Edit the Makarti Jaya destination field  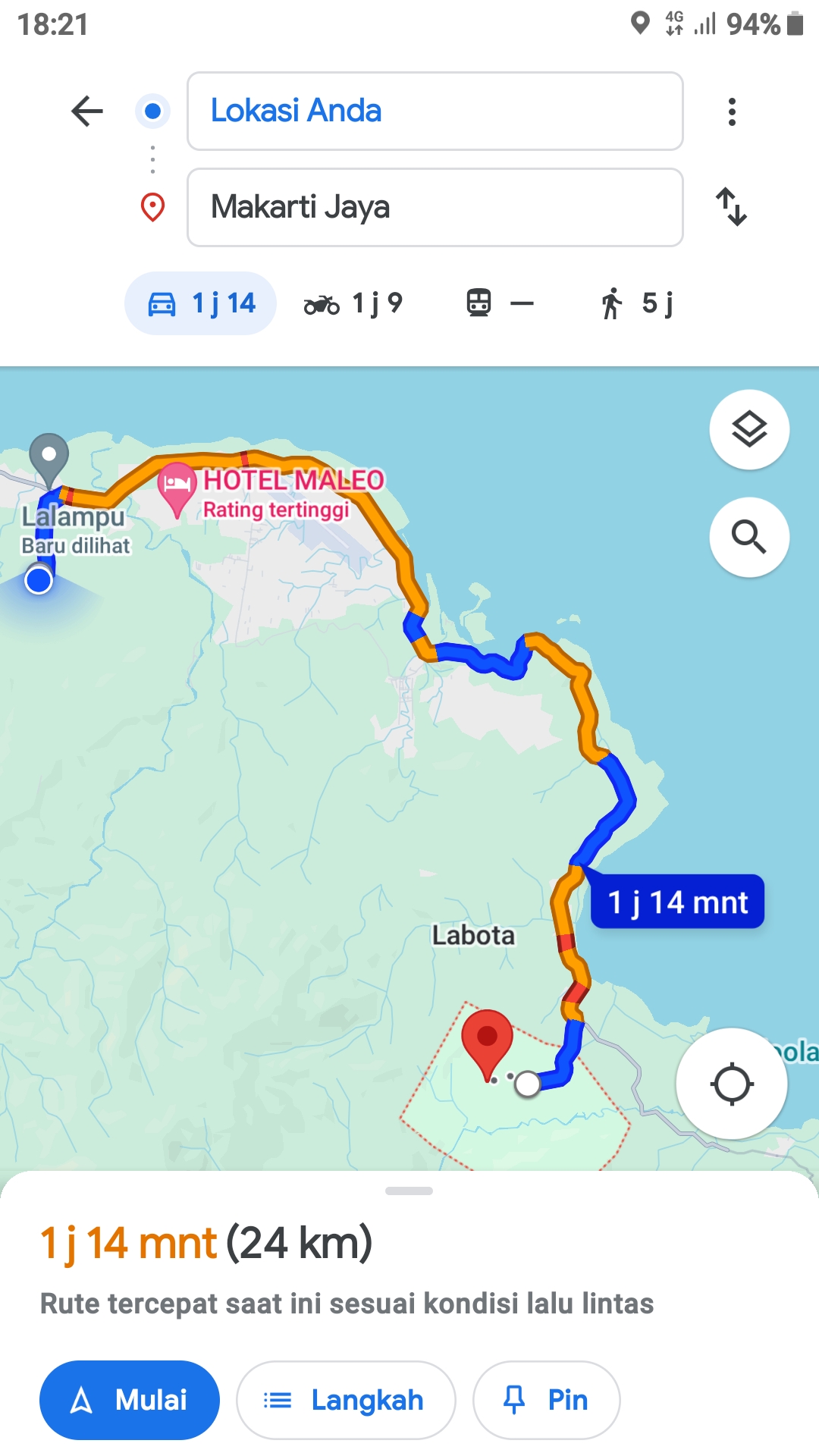pos(435,207)
